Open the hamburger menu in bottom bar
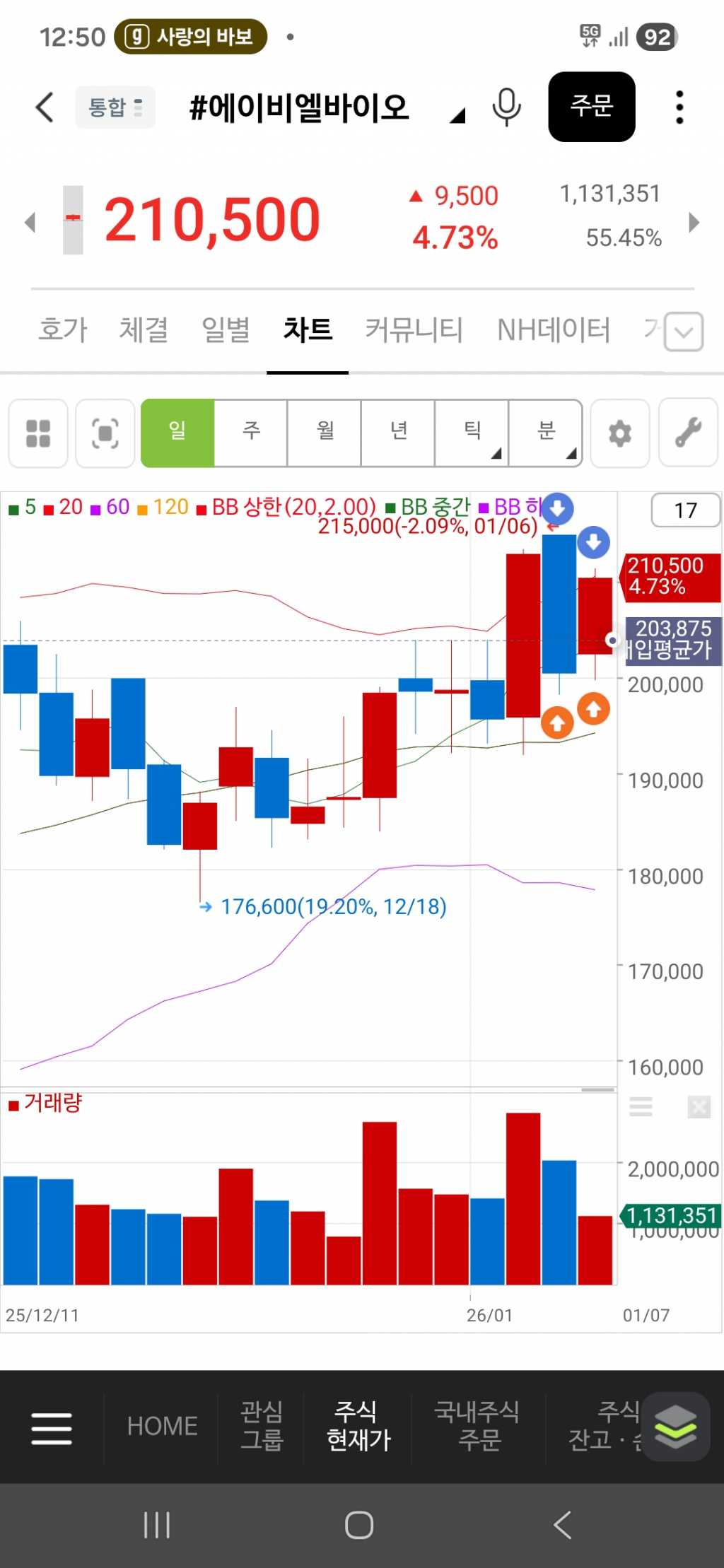 coord(52,1427)
